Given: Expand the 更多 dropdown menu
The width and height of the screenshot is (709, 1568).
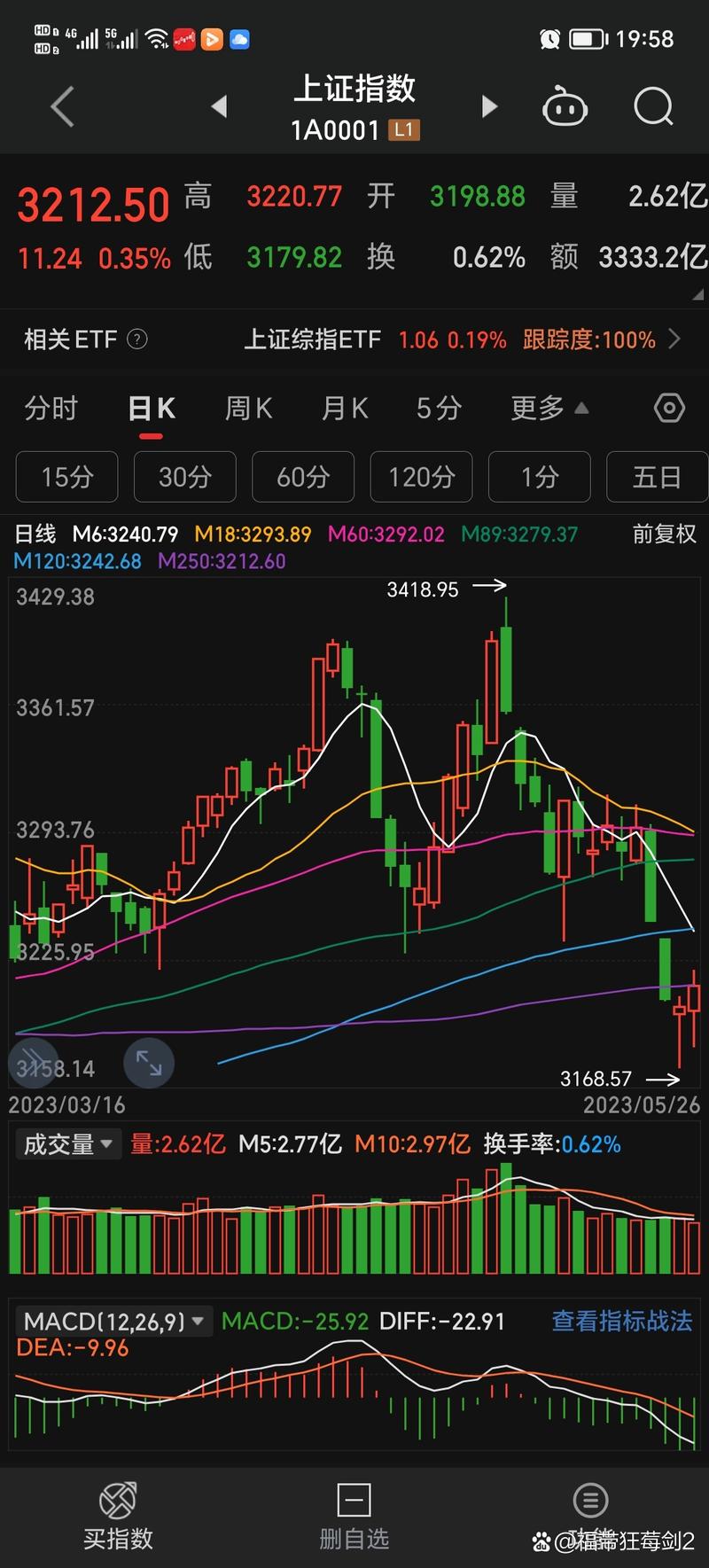Looking at the screenshot, I should pyautogui.click(x=548, y=408).
